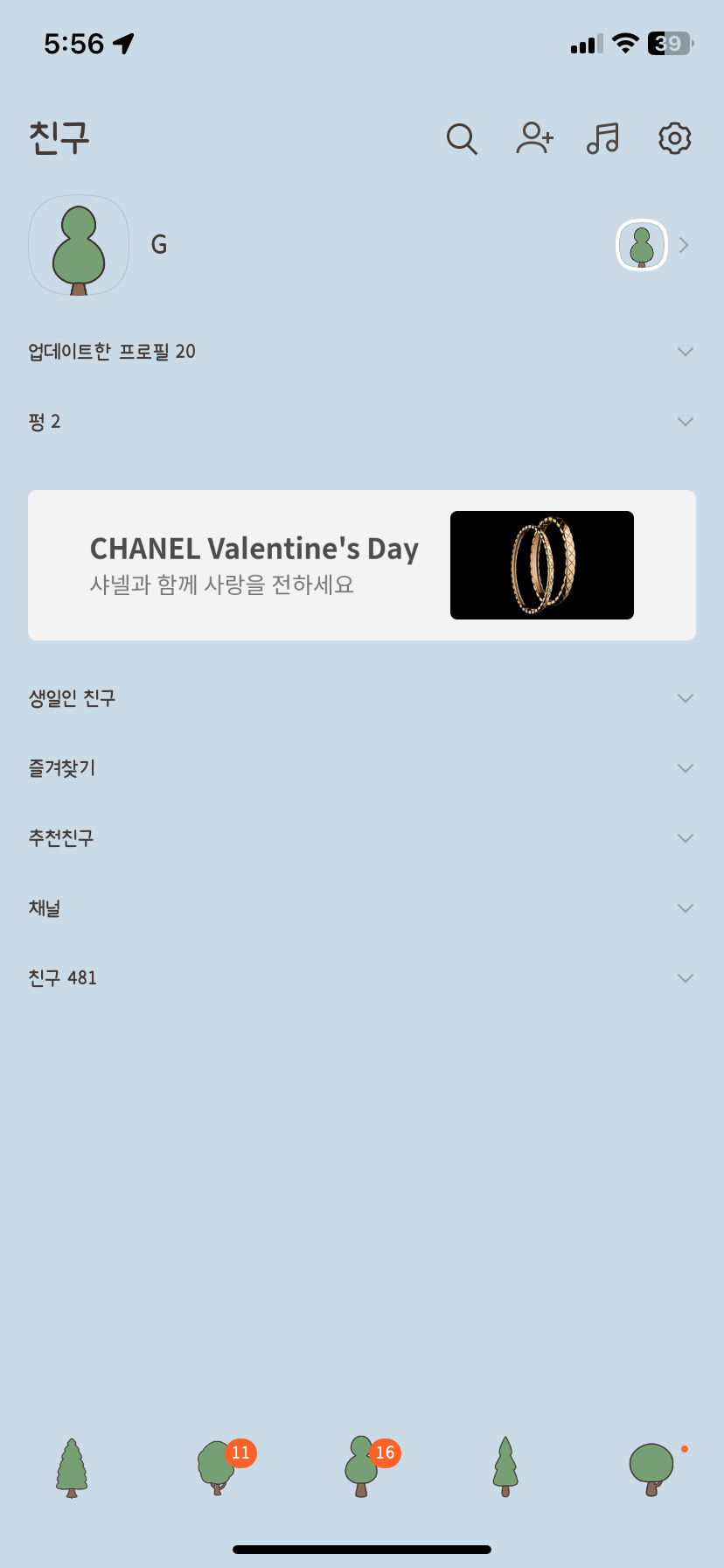Select the Friends tab tree icon
Viewport: 724px width, 1568px height.
pyautogui.click(x=72, y=1468)
